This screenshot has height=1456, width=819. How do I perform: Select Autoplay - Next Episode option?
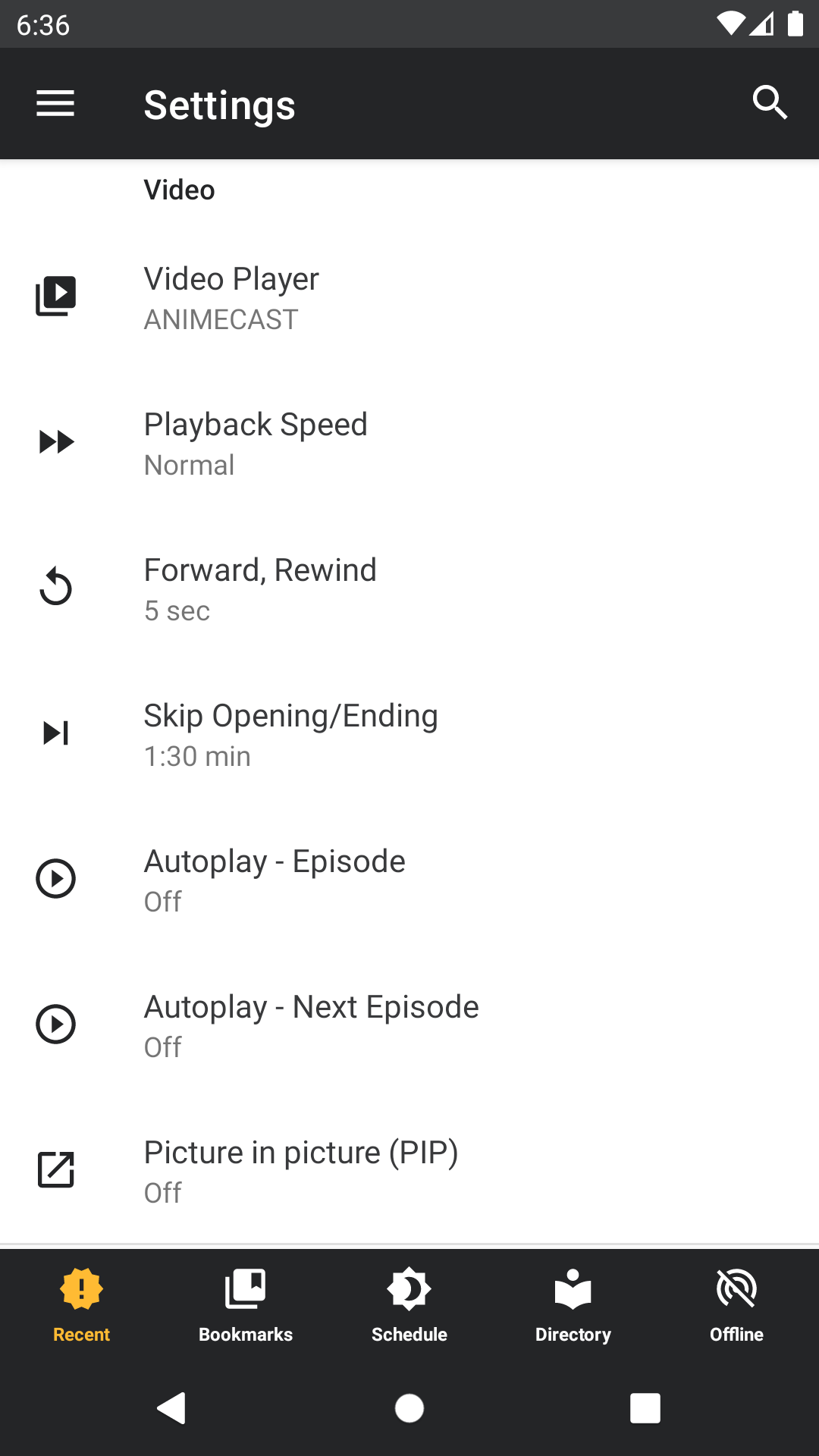pyautogui.click(x=409, y=1025)
